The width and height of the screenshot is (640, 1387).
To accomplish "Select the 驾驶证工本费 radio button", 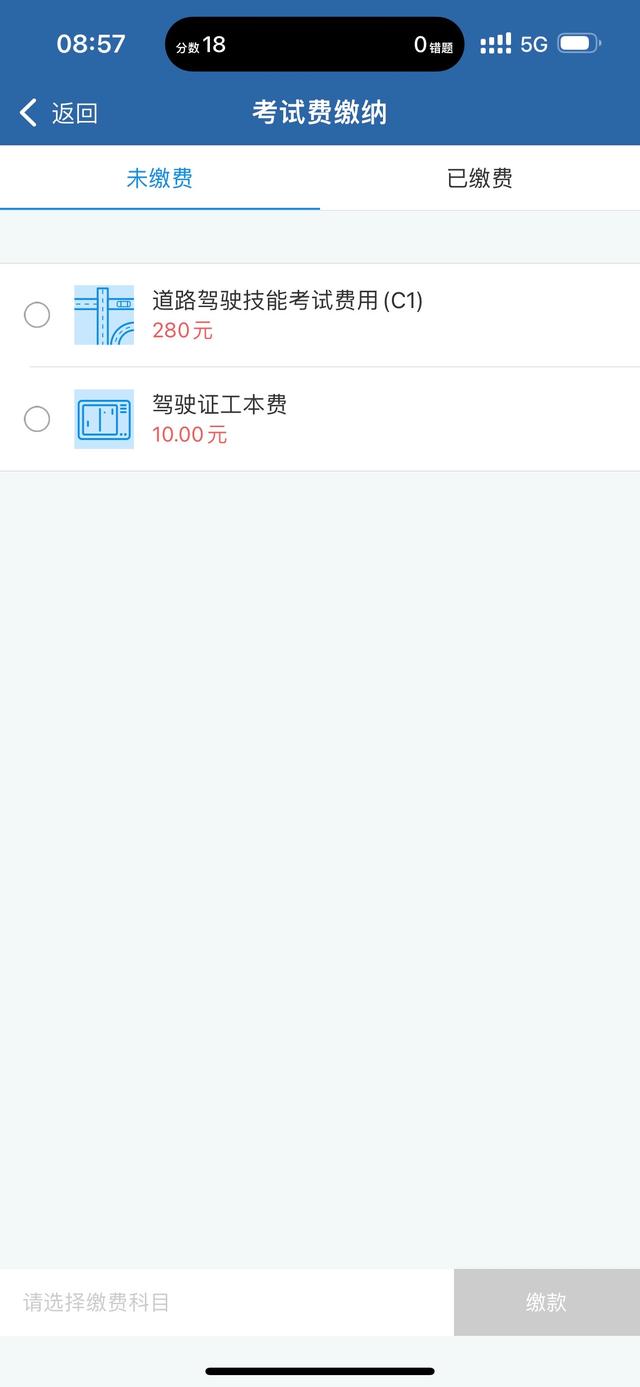I will click(37, 419).
